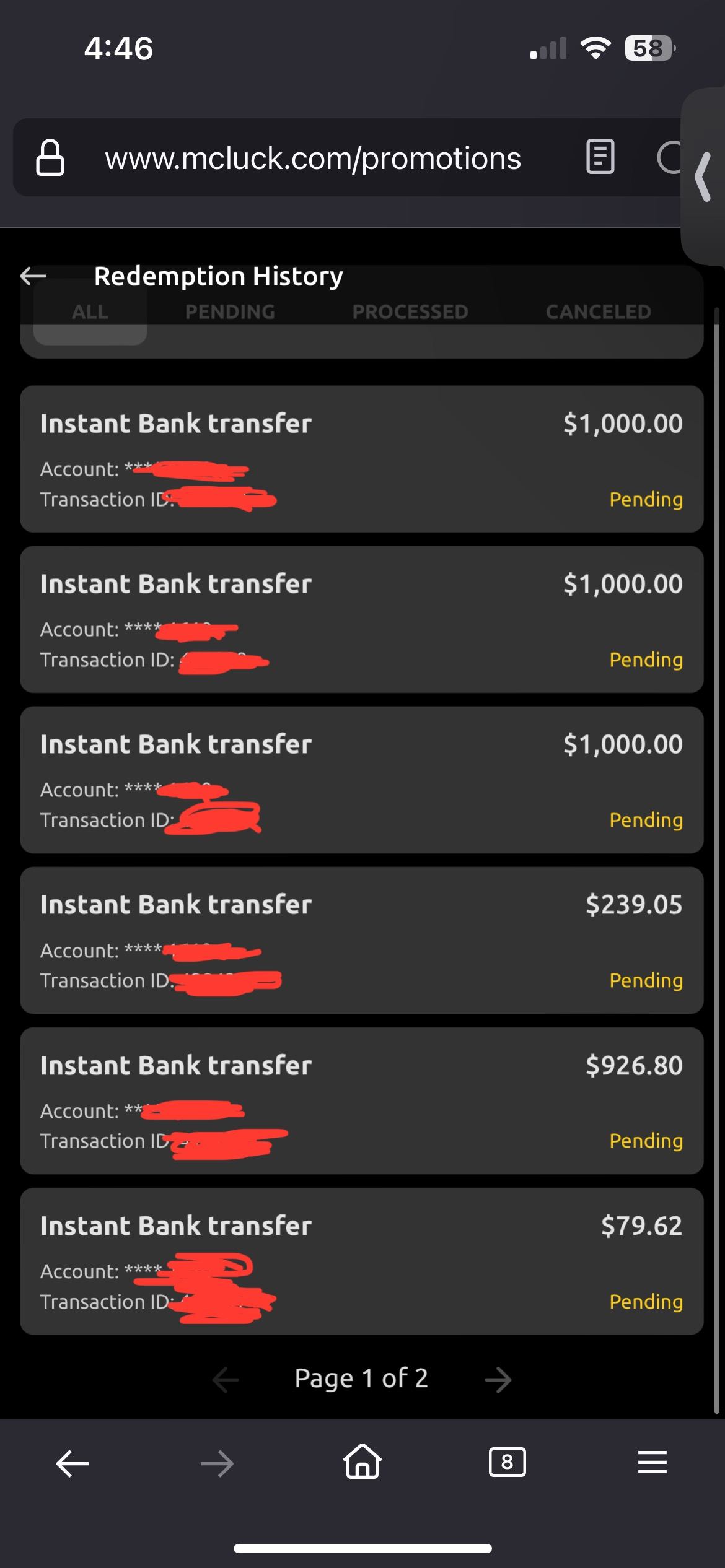Open the tab switcher showing 8 tabs
Viewport: 725px width, 1568px height.
point(507,1463)
